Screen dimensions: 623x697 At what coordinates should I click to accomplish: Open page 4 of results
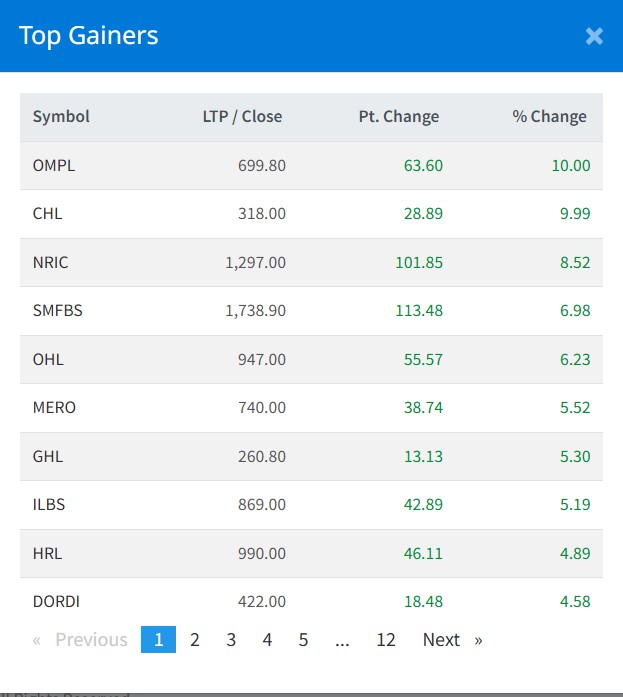[x=267, y=640]
